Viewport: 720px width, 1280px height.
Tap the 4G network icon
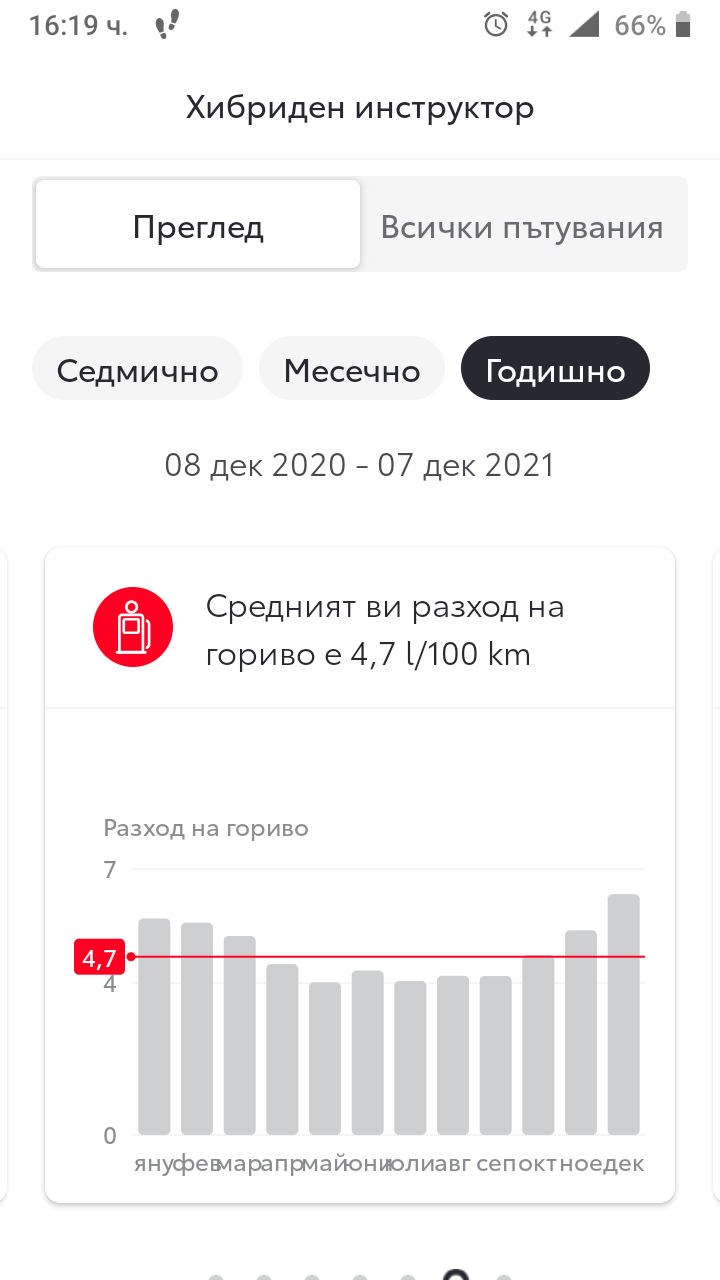click(537, 25)
